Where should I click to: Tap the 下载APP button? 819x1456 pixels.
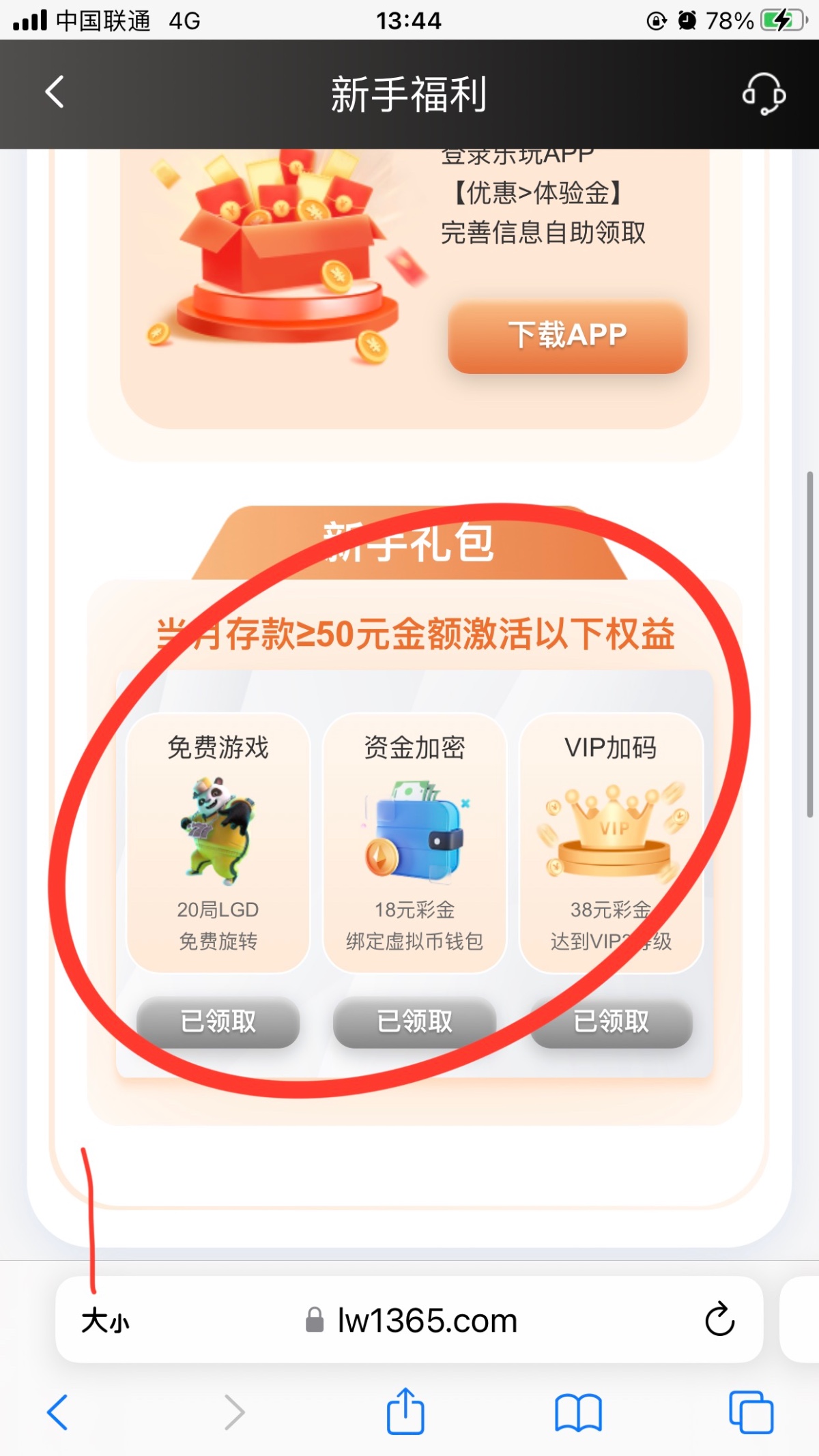click(567, 336)
